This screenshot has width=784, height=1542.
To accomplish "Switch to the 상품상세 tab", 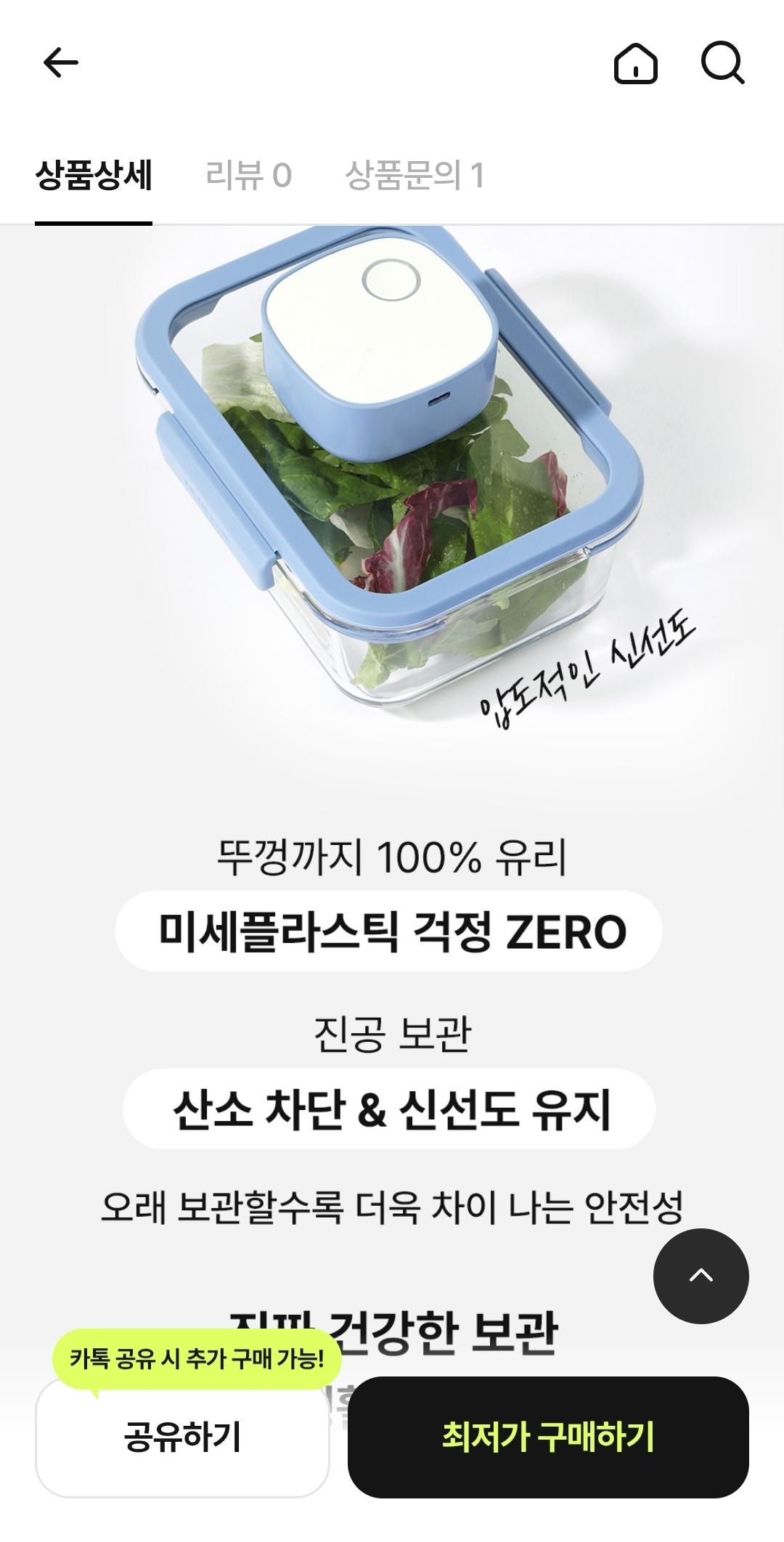I will [x=94, y=175].
